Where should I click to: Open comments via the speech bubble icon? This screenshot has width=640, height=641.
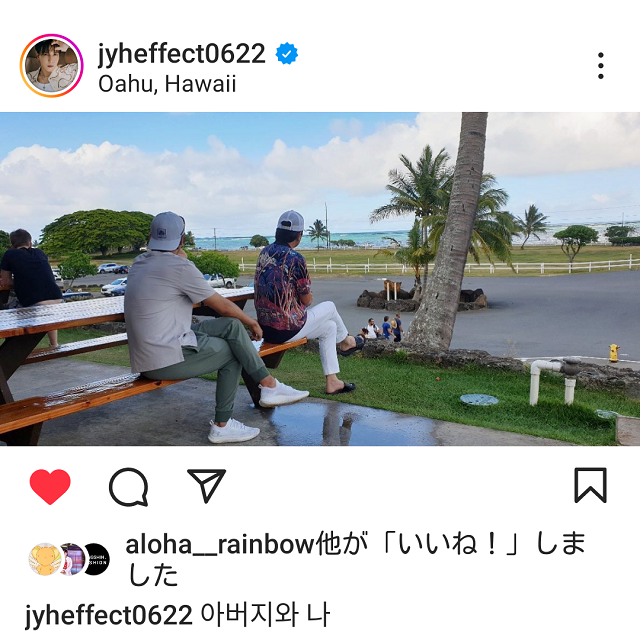[x=128, y=487]
